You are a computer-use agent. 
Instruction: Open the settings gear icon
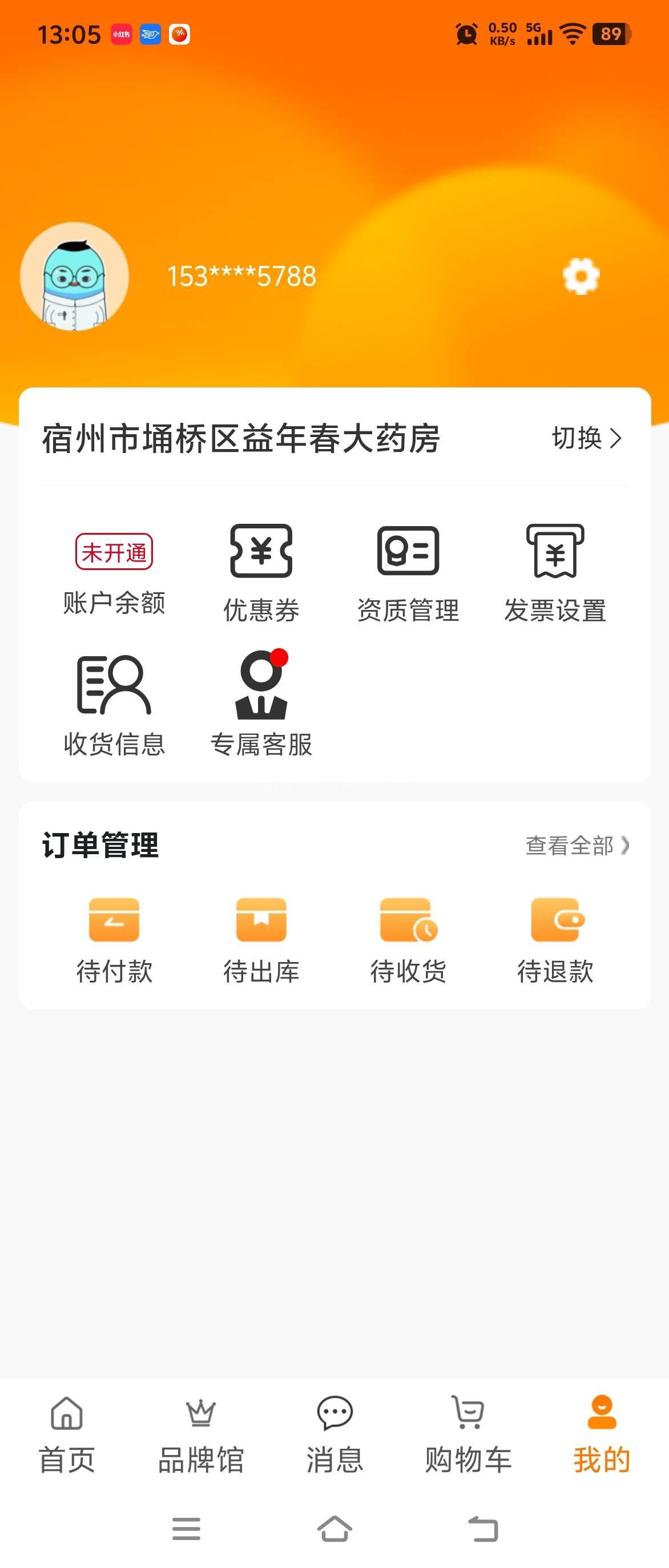581,276
